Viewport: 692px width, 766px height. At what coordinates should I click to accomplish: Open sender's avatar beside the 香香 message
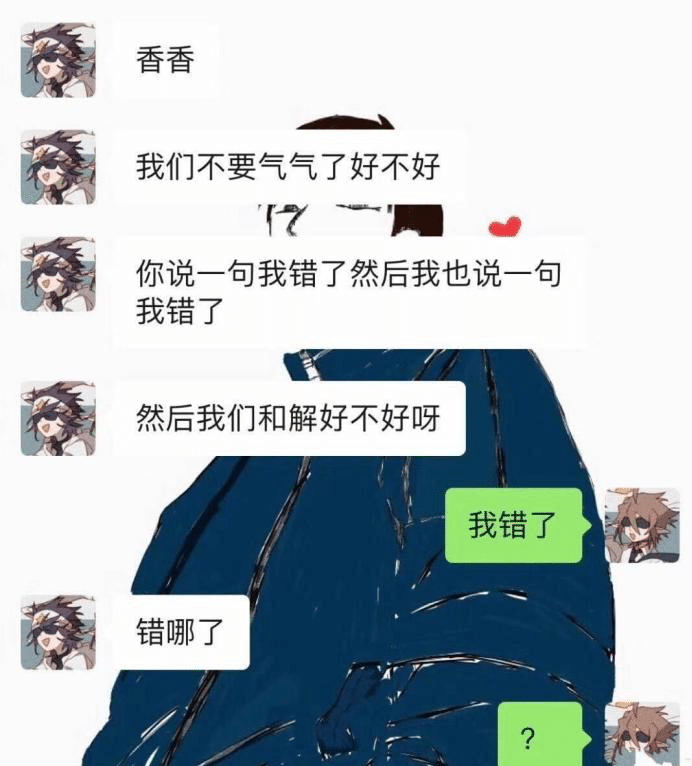click(58, 60)
